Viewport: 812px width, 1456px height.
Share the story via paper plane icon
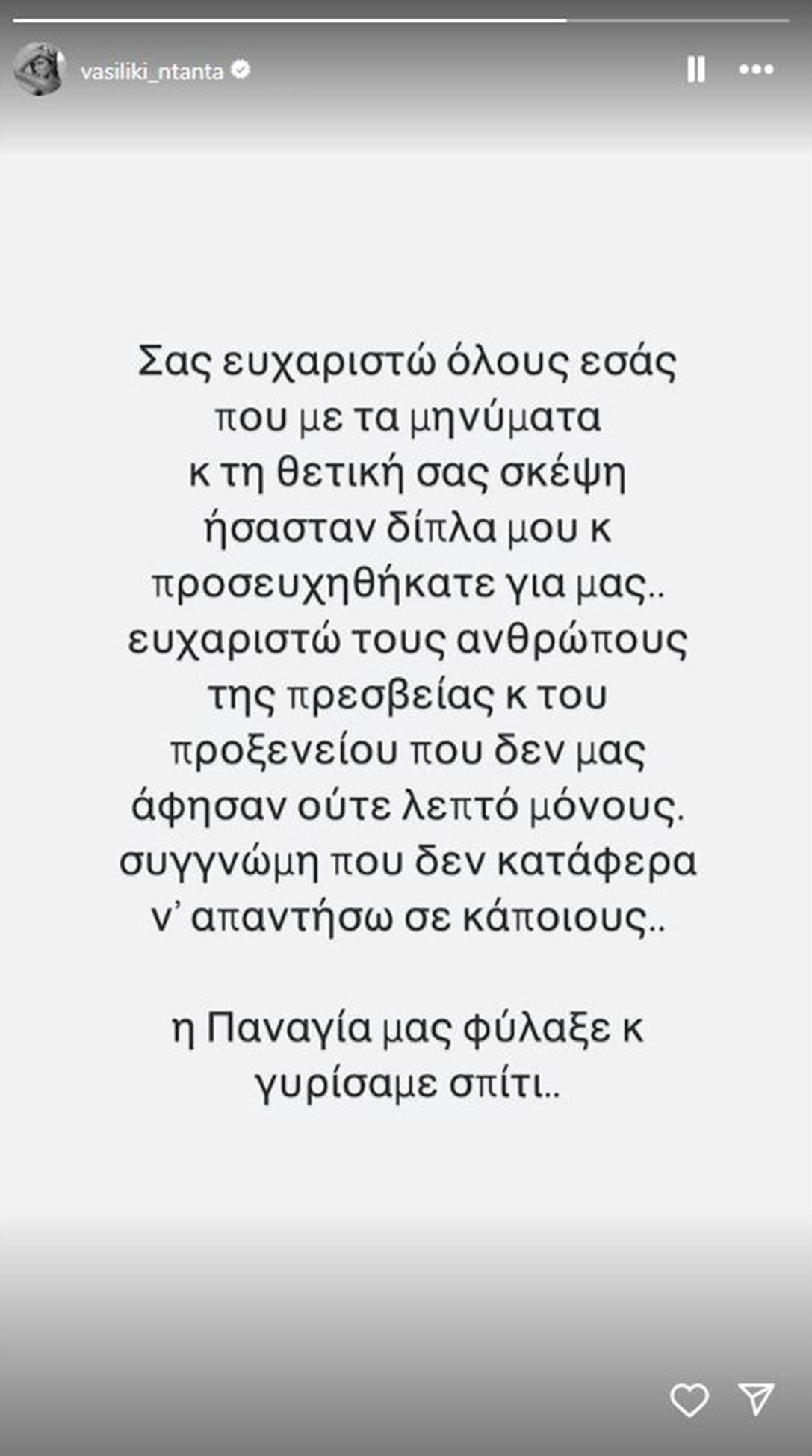[756, 1398]
